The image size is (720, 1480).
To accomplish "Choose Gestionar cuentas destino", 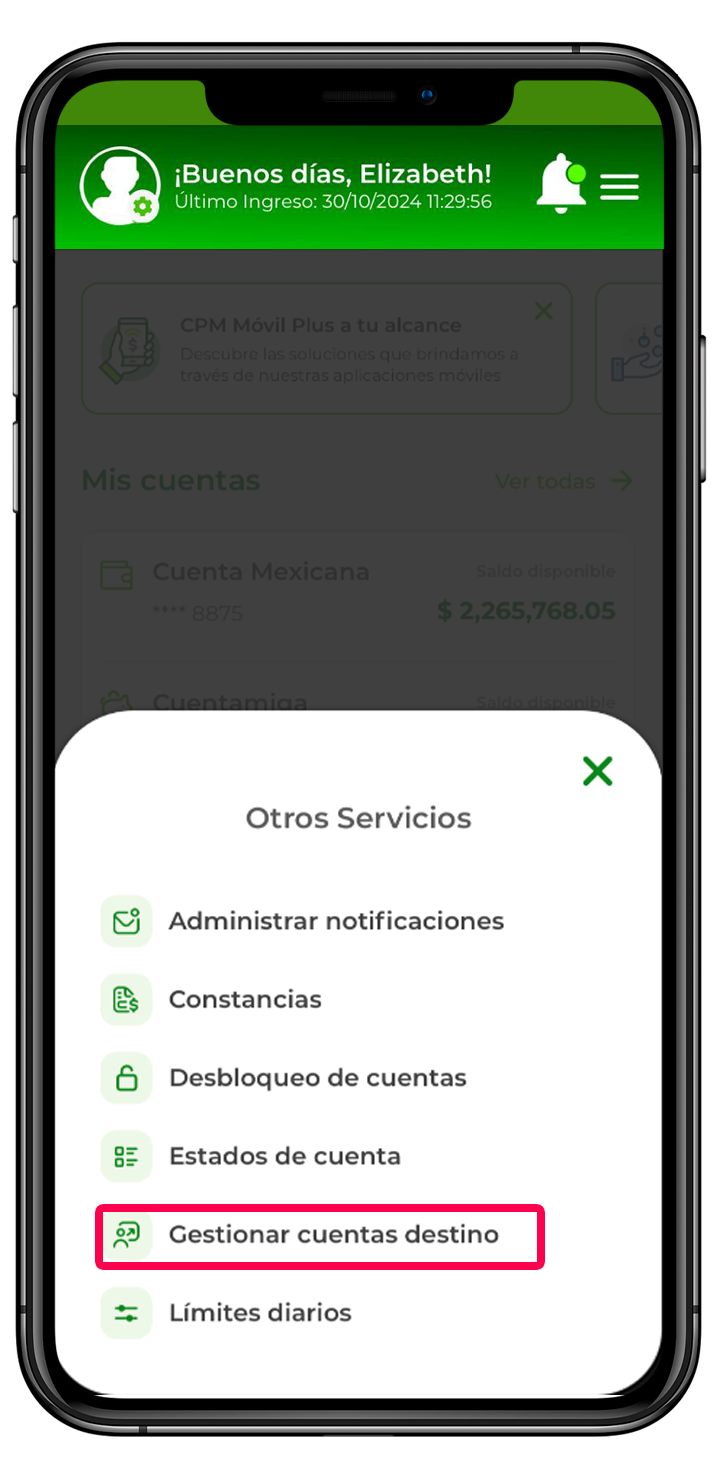I will pyautogui.click(x=333, y=1235).
